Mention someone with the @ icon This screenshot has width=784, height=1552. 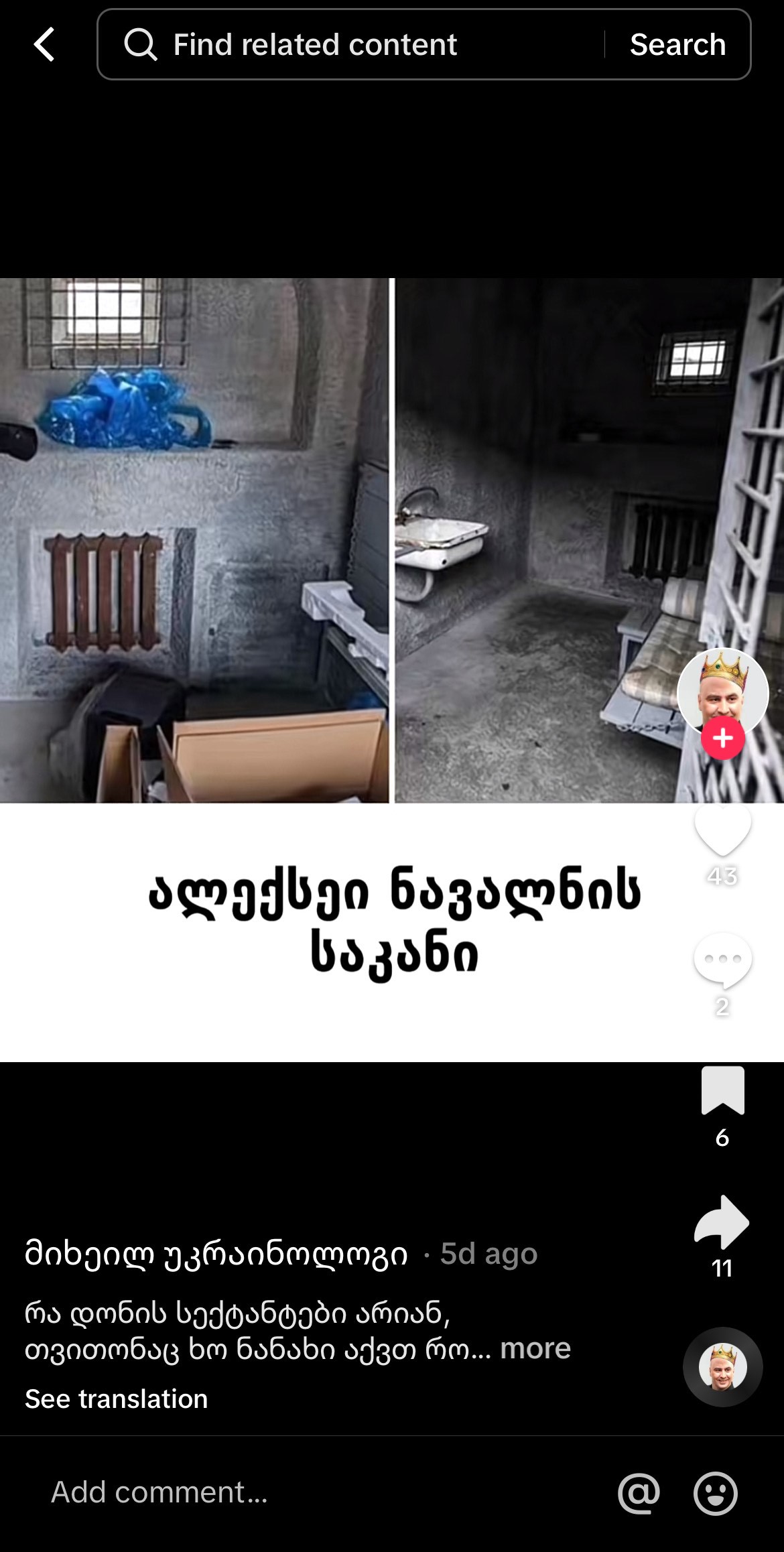pyautogui.click(x=639, y=1493)
